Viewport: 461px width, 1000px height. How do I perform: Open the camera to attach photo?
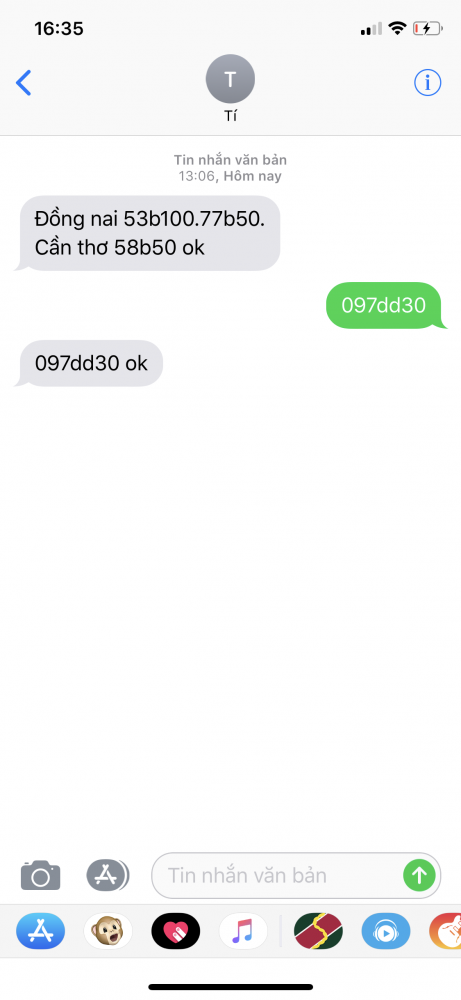click(41, 875)
